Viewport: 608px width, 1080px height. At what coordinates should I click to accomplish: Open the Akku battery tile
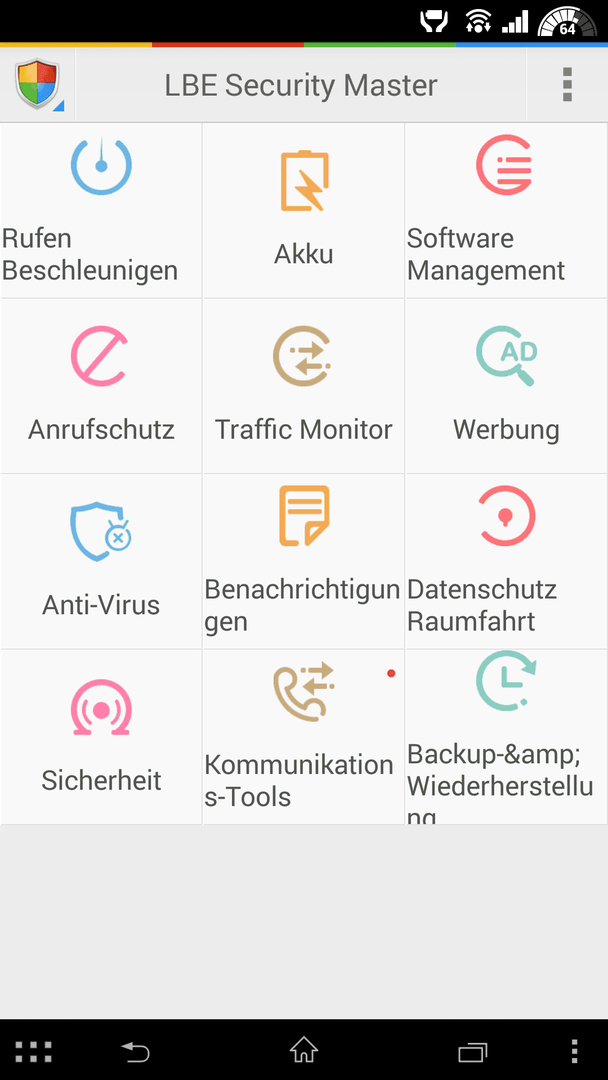click(304, 211)
